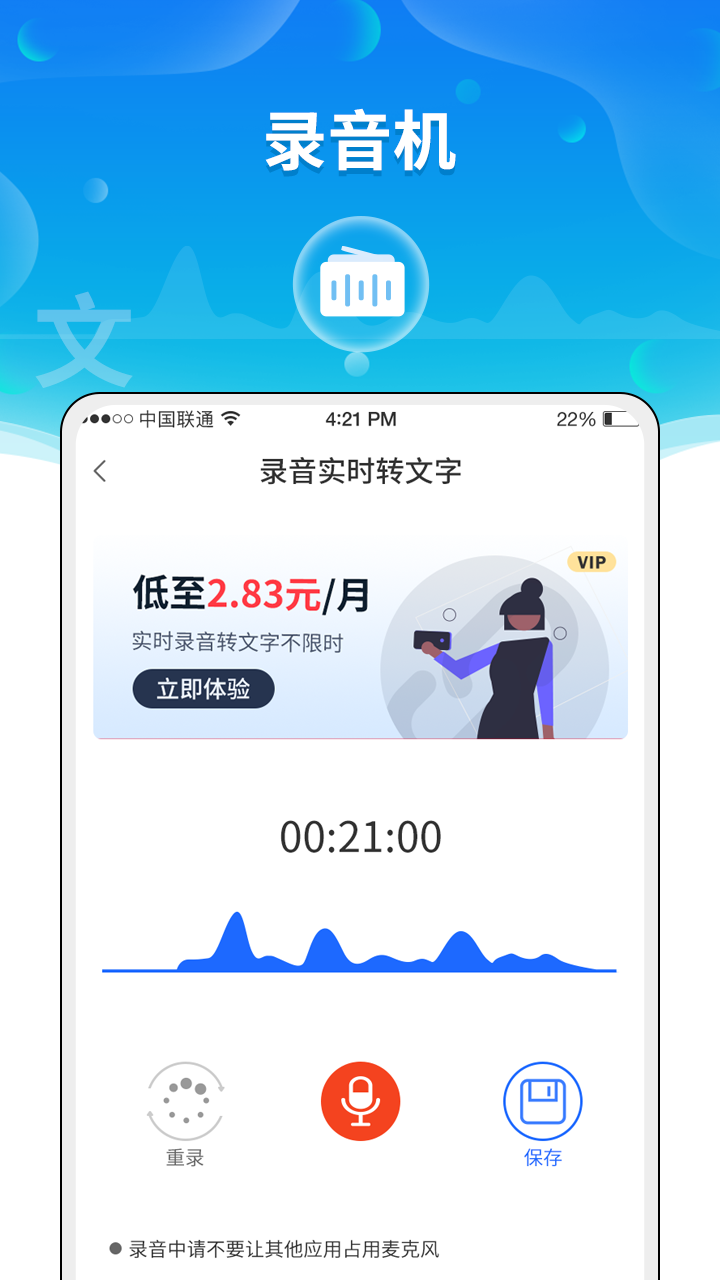720x1280 pixels.
Task: Click the VIP promotion banner card
Action: [360, 637]
